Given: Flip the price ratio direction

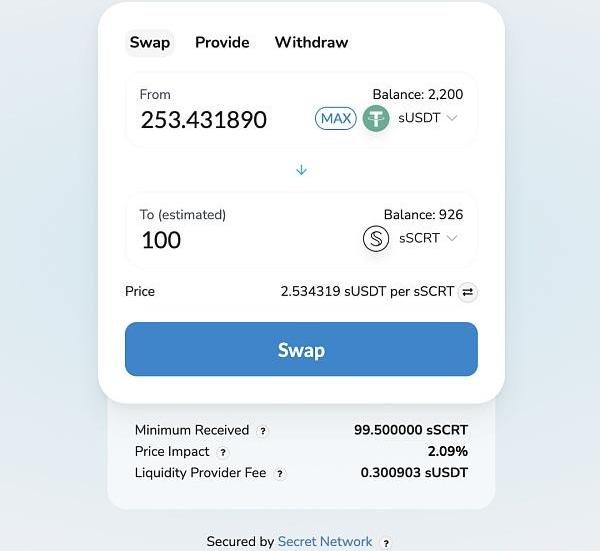Looking at the screenshot, I should (x=468, y=292).
